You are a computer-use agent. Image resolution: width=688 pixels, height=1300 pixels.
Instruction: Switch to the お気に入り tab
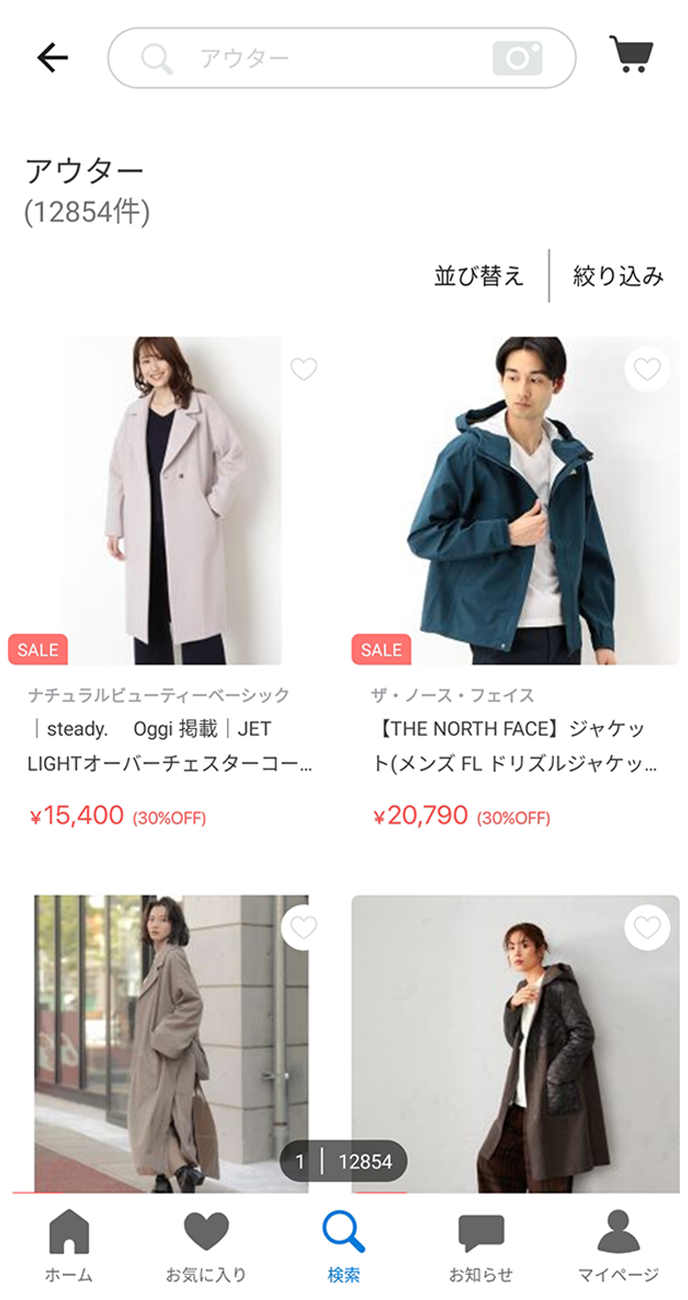206,1245
